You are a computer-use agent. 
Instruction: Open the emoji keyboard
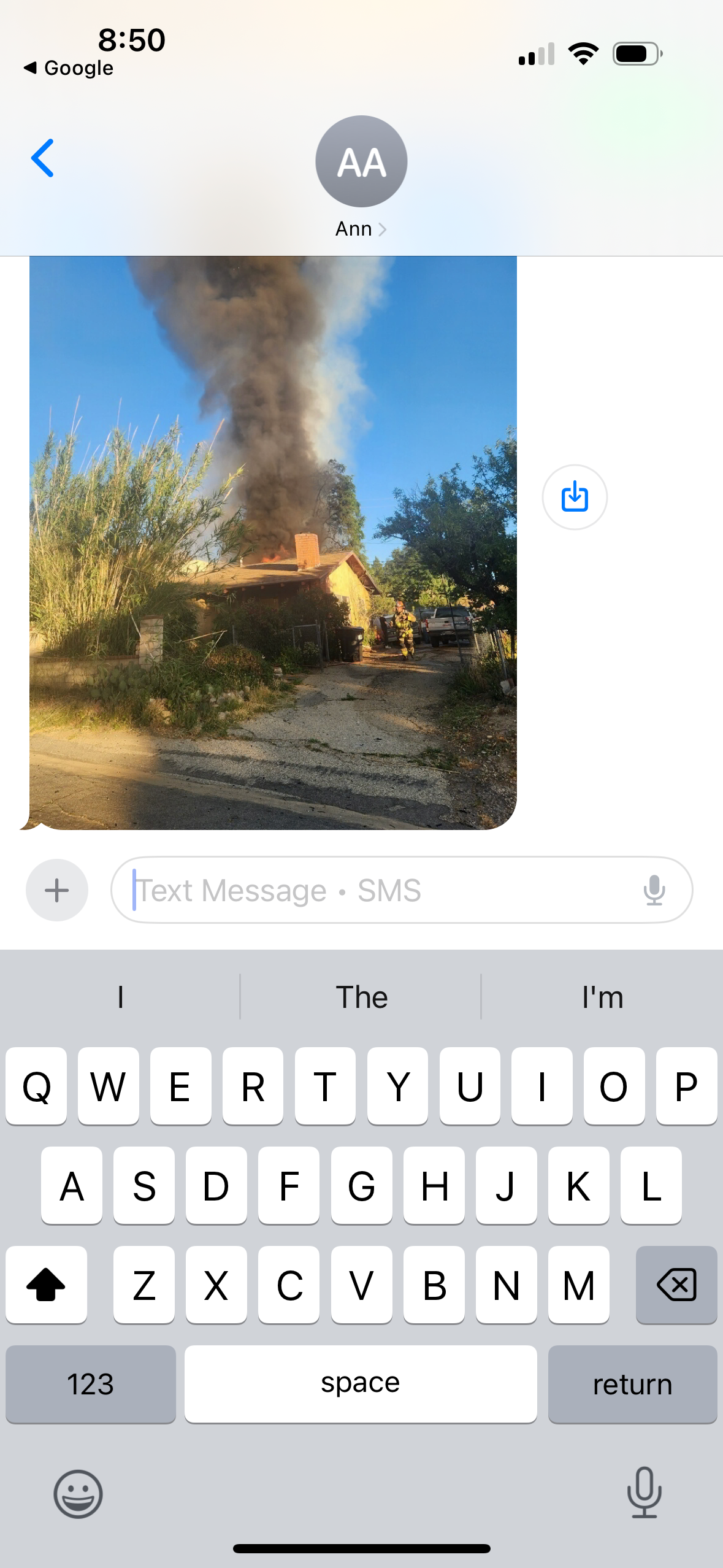point(78,1494)
